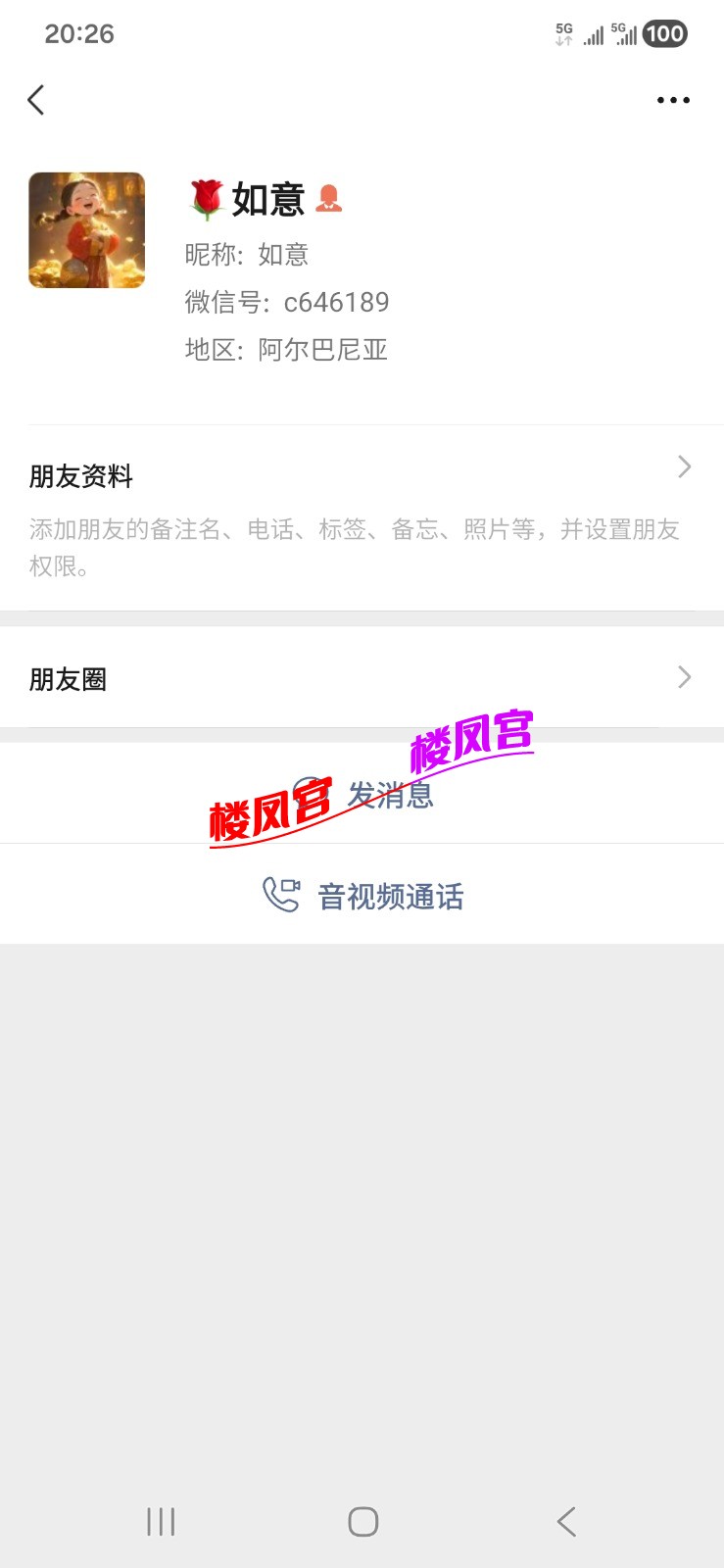Start a voice or video call via 音视频通话
Screen dimensions: 724x1568
[389, 896]
